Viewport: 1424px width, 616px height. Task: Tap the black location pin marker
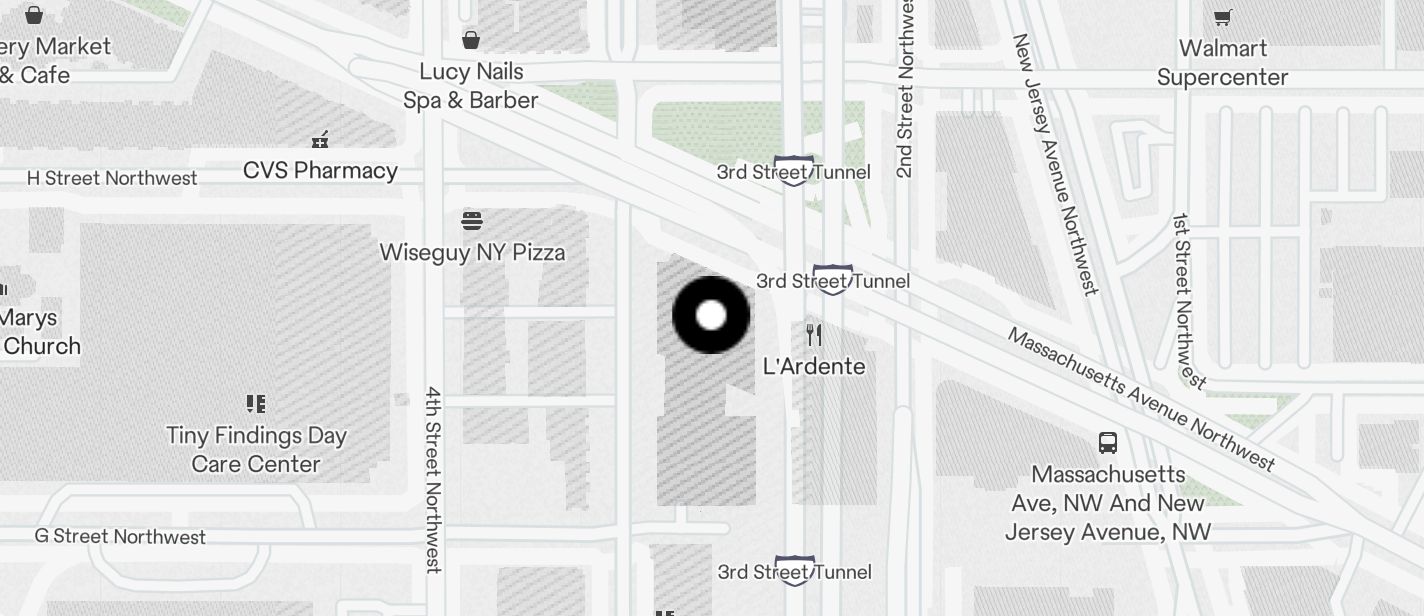click(x=711, y=315)
